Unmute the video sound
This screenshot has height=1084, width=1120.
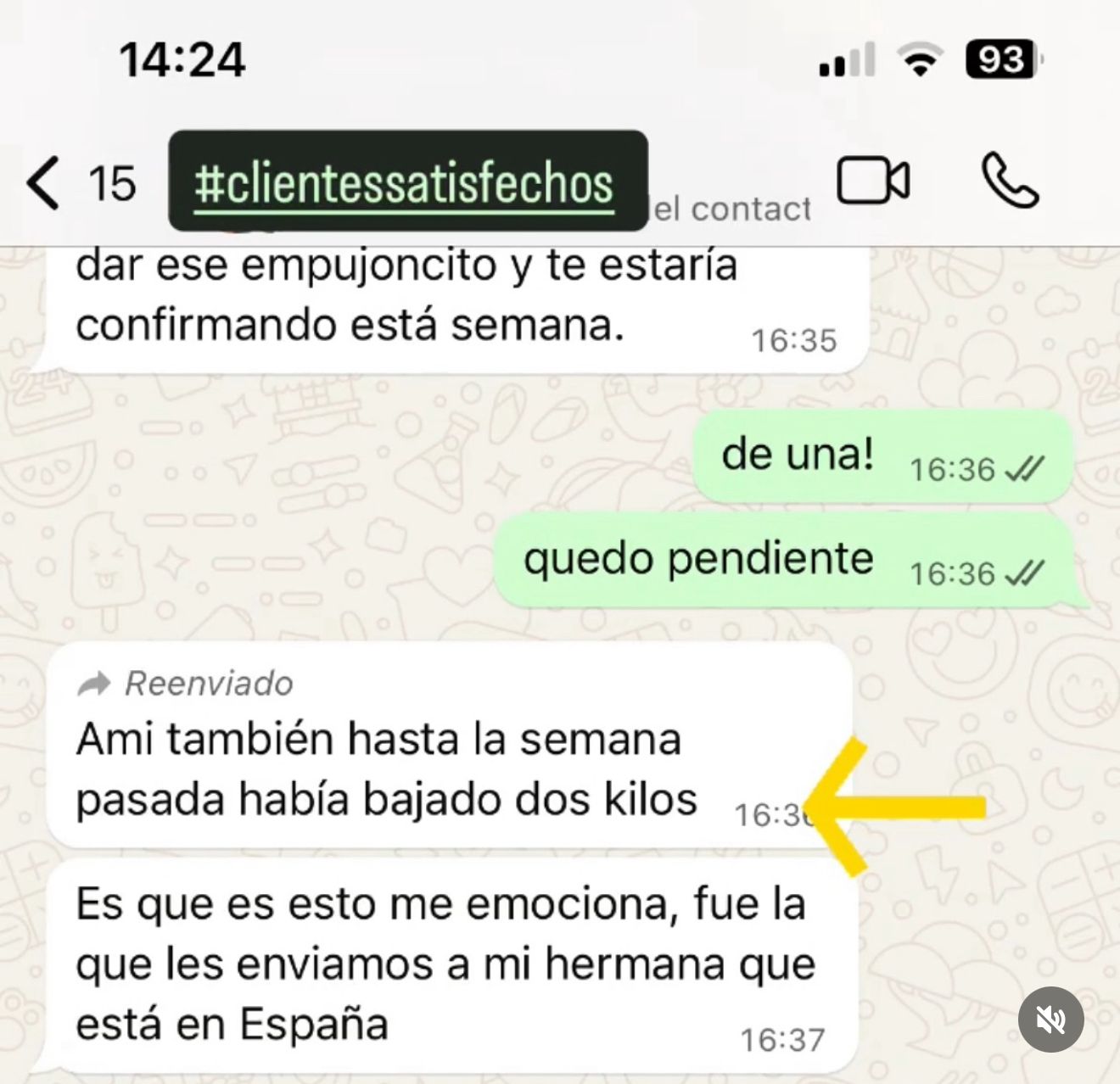coord(1050,1020)
